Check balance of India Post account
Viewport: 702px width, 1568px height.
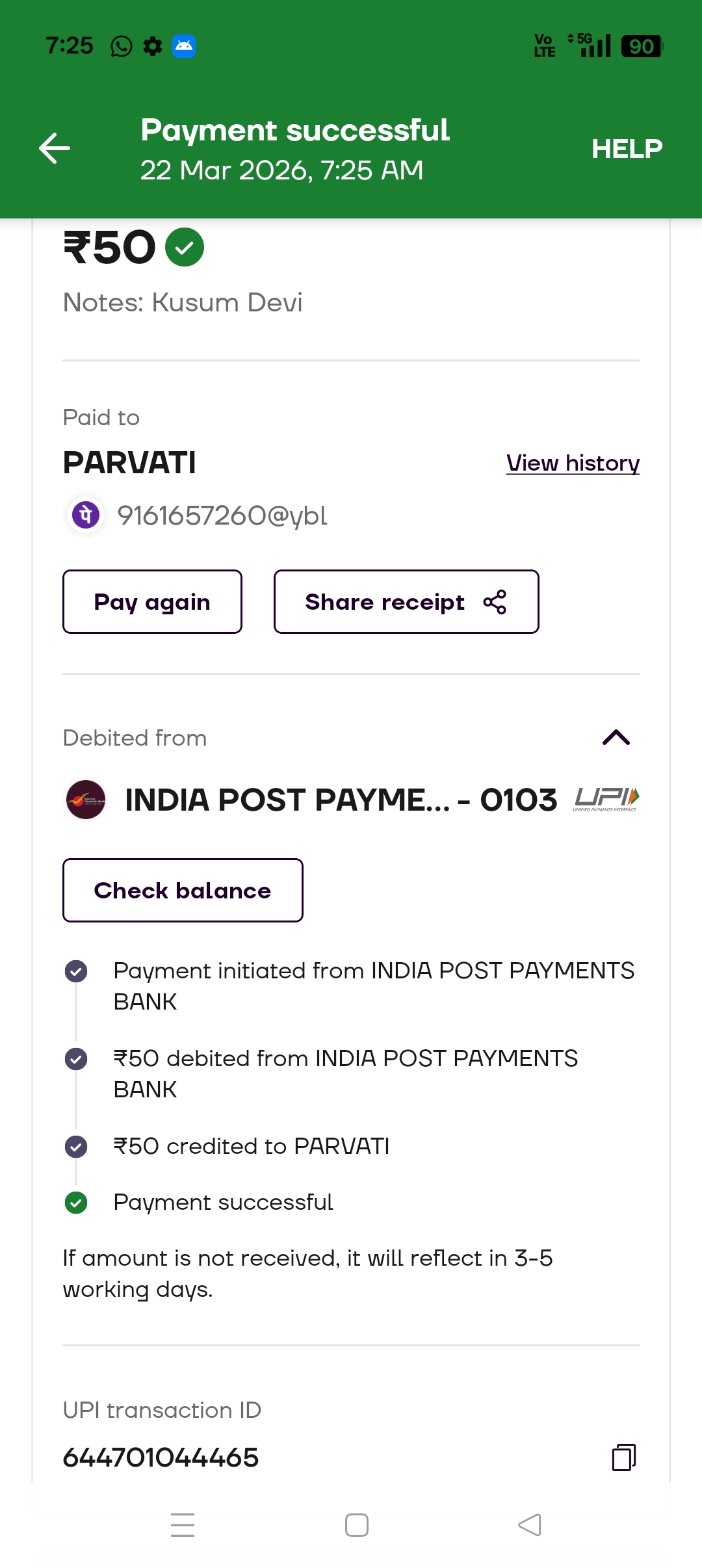(x=183, y=890)
